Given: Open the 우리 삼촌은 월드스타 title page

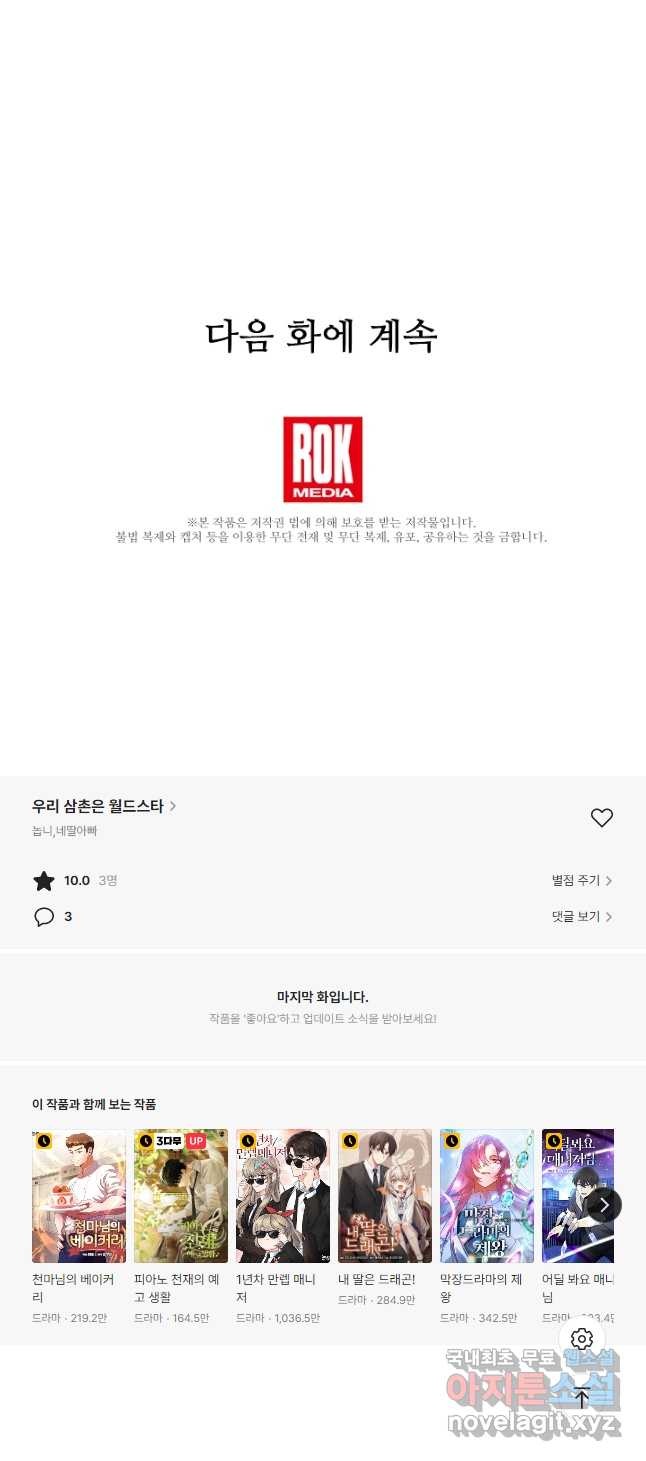Looking at the screenshot, I should tap(104, 806).
